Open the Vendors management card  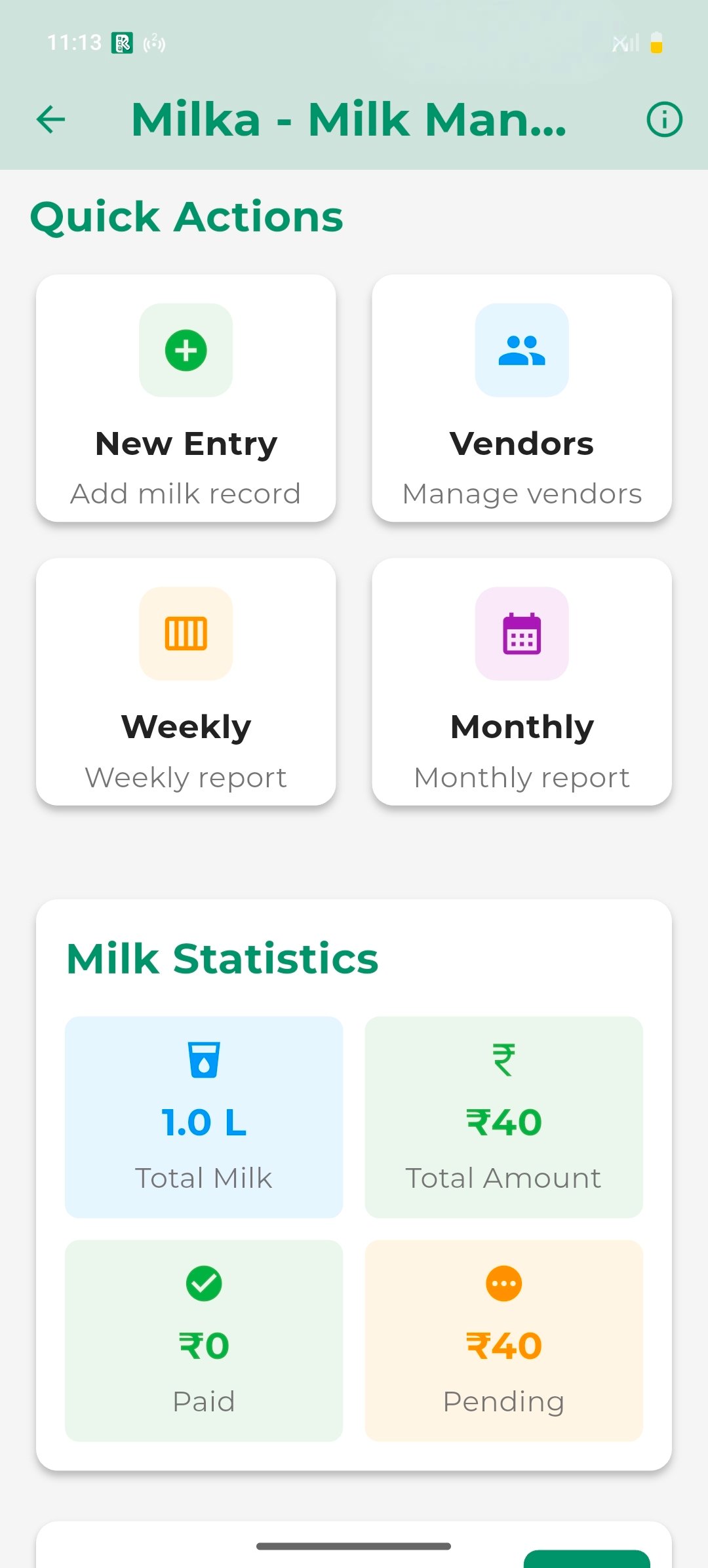click(521, 399)
